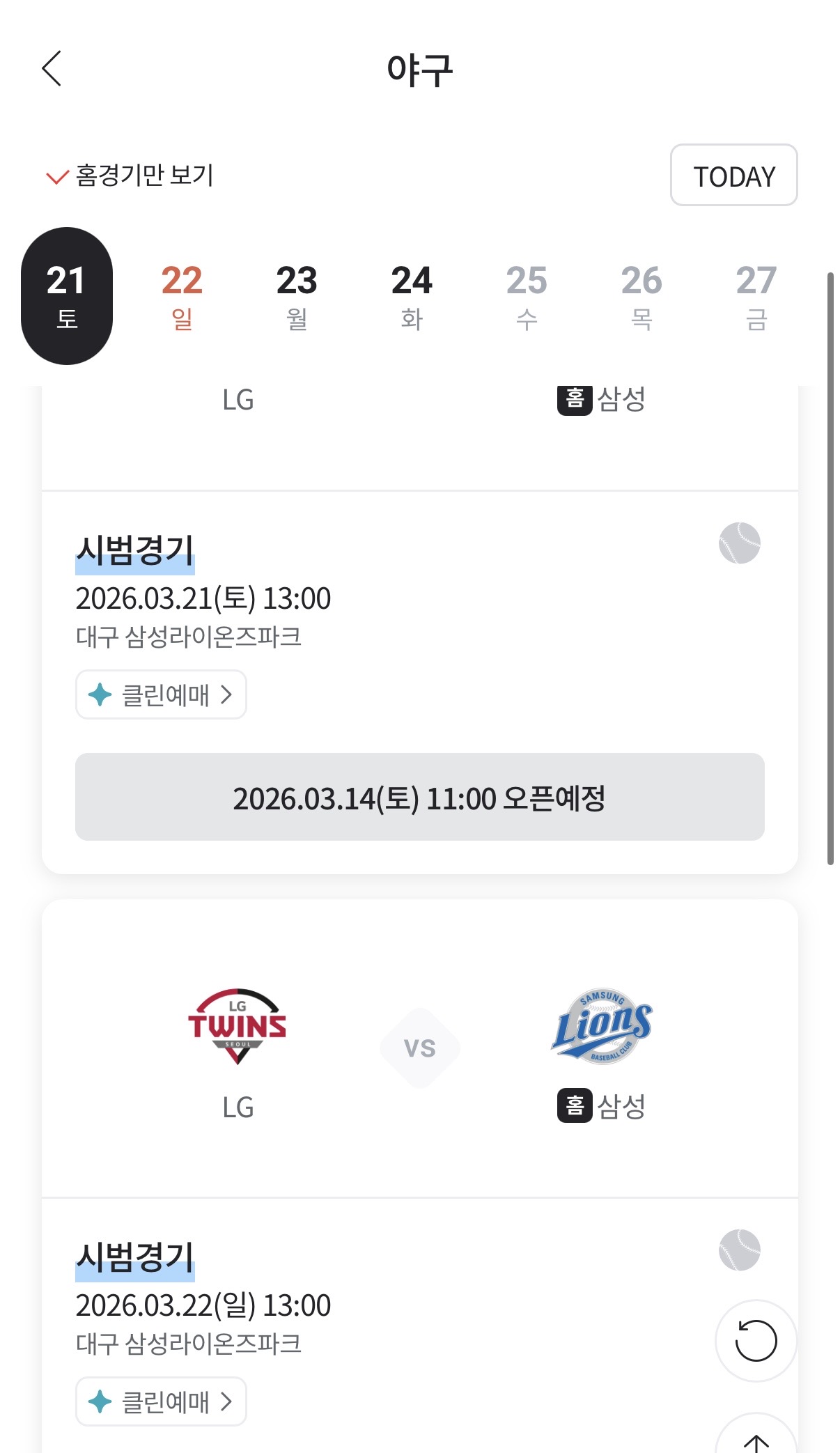Select date 22 일

pos(182,296)
